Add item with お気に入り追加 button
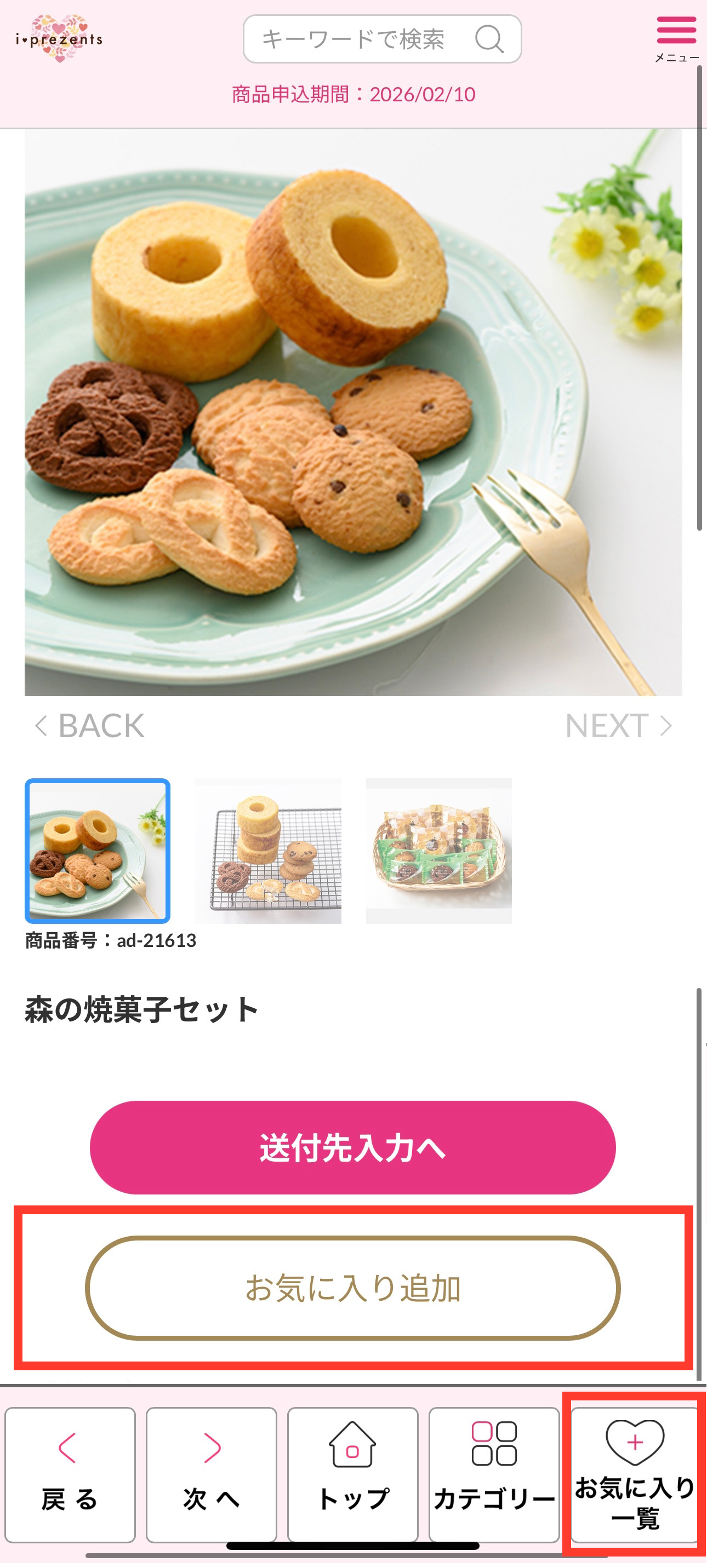The width and height of the screenshot is (707, 1568). (352, 1288)
